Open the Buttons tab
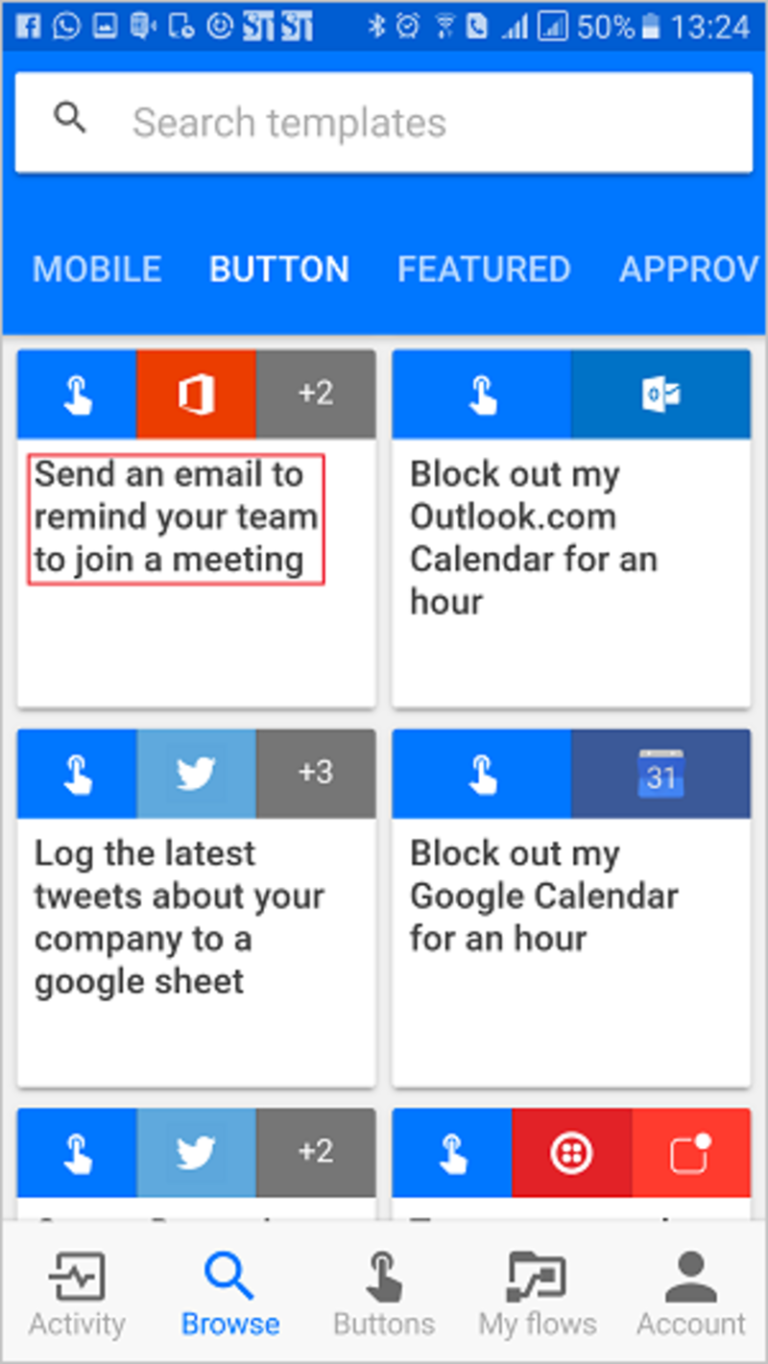Screen dimensions: 768x1364 [384, 1294]
